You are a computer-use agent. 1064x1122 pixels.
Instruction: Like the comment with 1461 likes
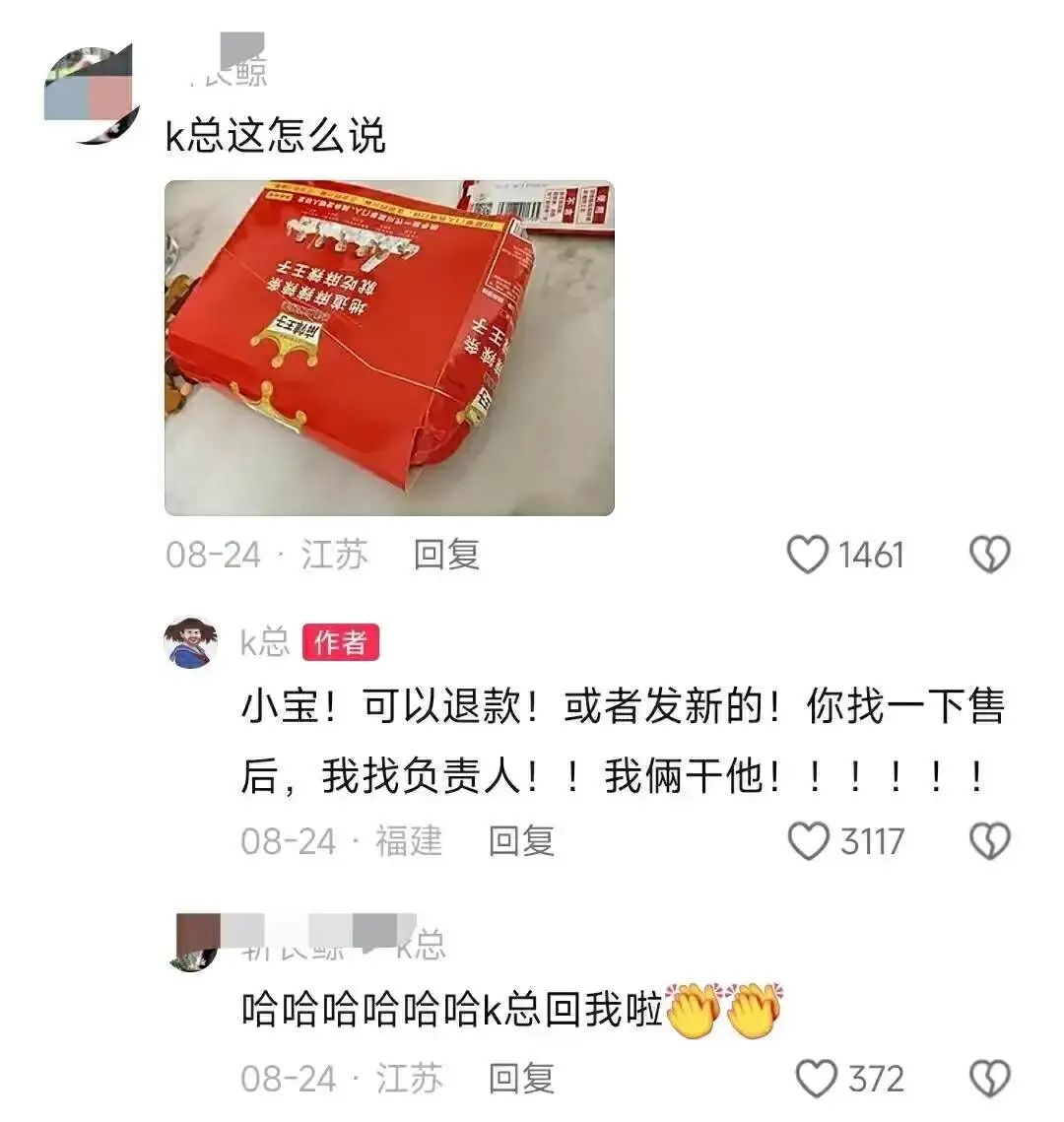[x=808, y=555]
